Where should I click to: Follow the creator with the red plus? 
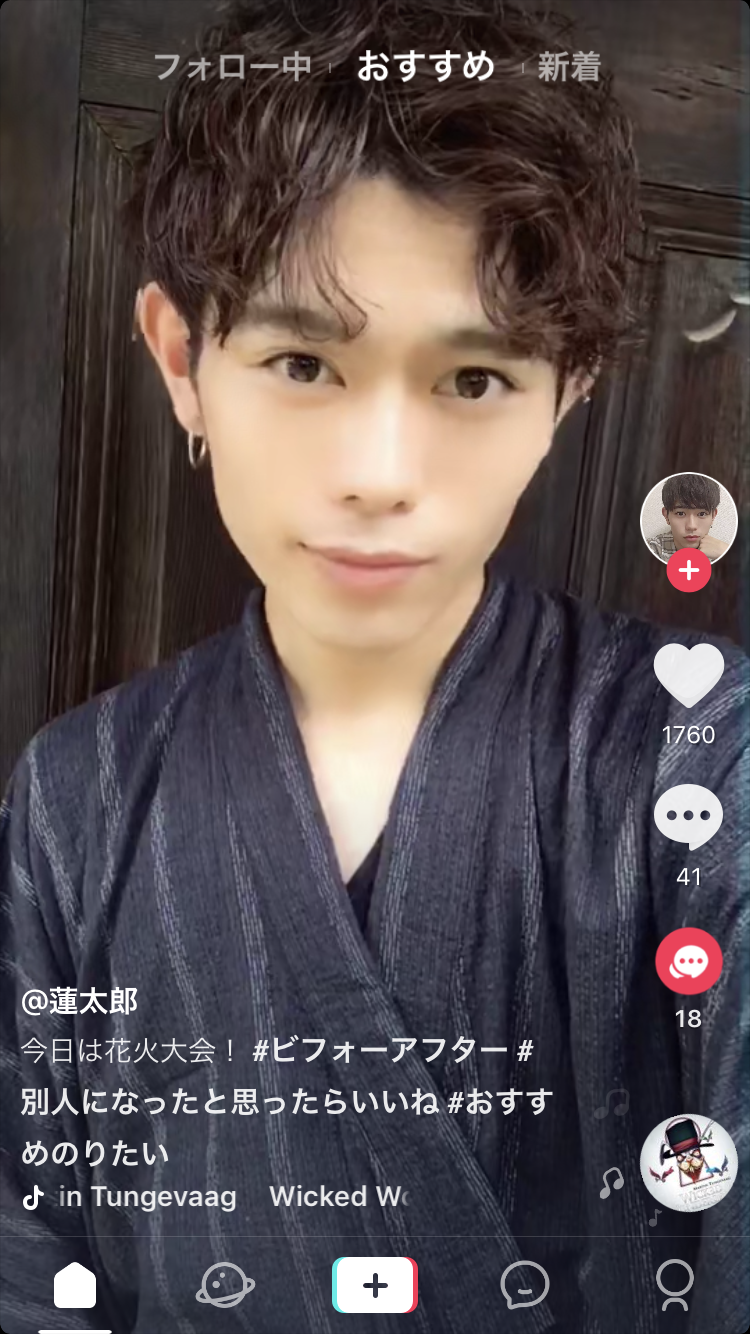688,571
